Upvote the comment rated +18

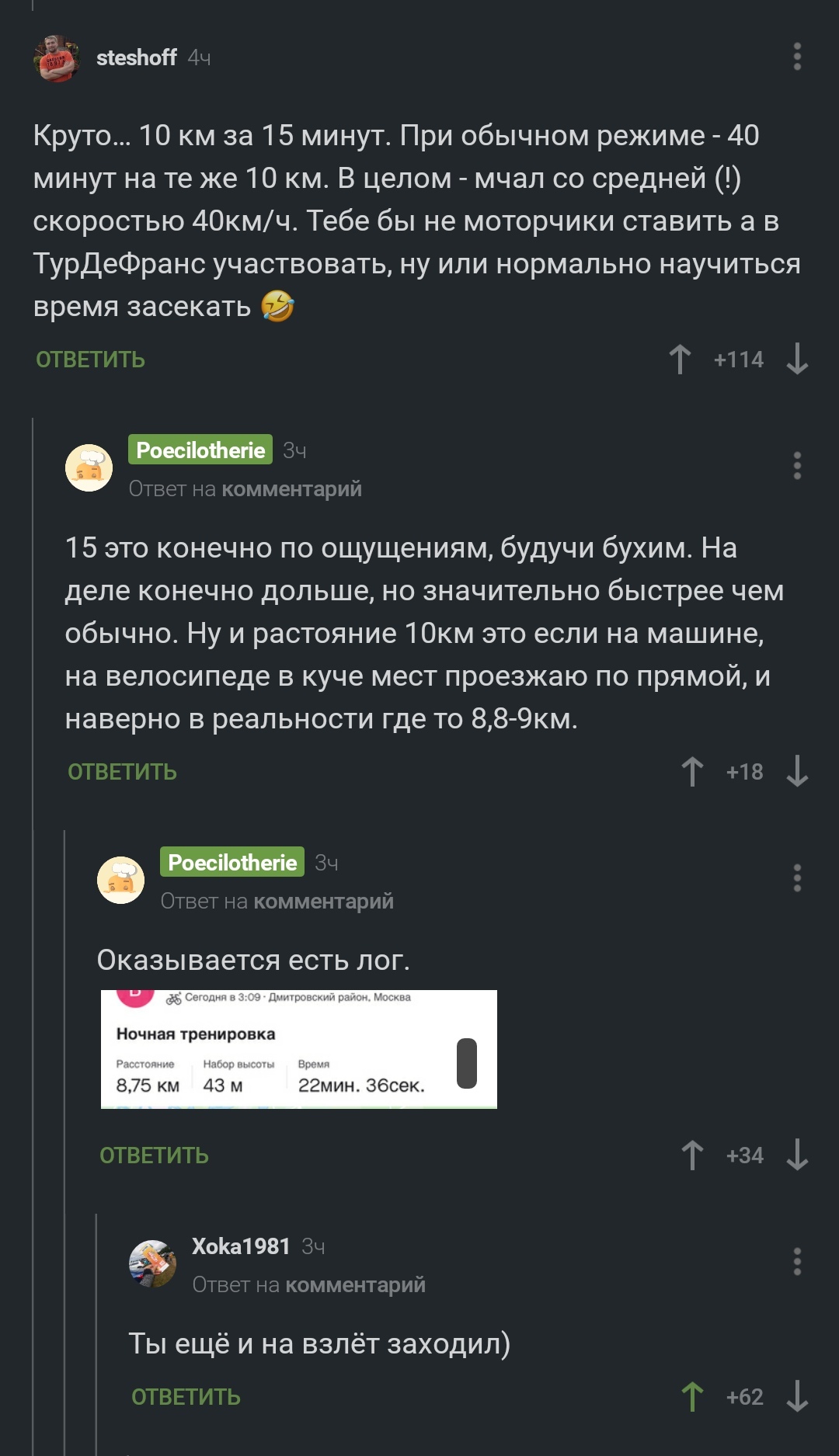(x=692, y=772)
